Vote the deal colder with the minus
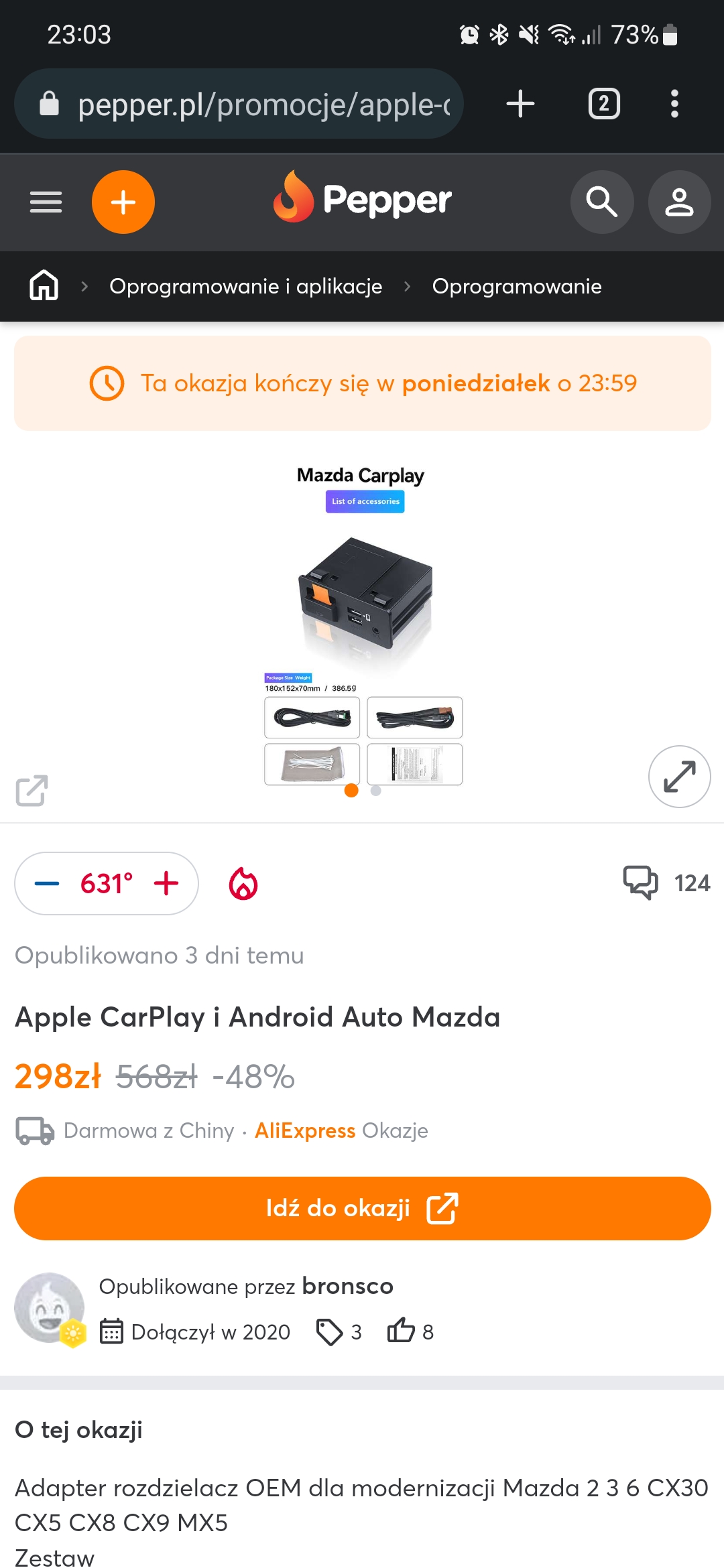This screenshot has width=724, height=1568. pyautogui.click(x=47, y=883)
